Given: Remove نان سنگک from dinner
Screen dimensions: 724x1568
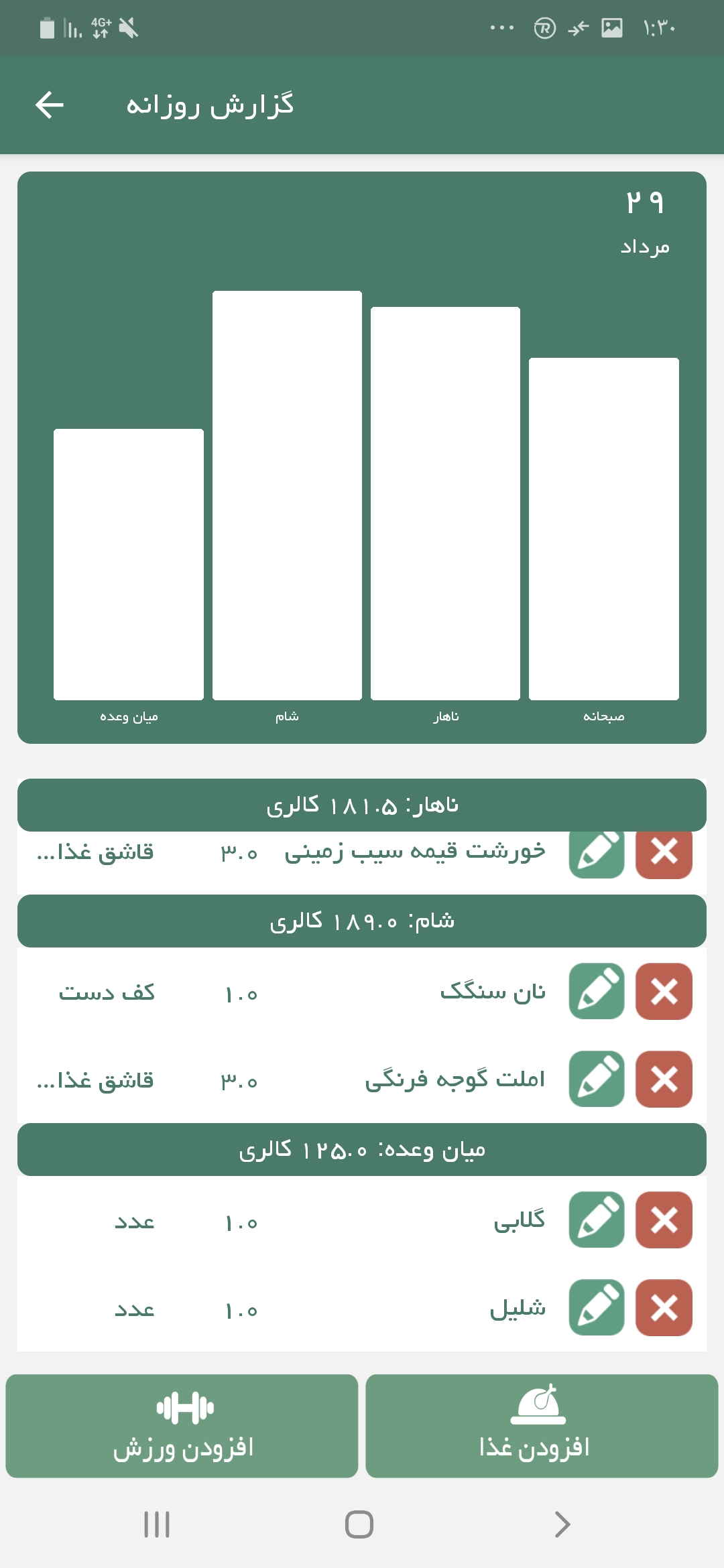Looking at the screenshot, I should tap(664, 992).
